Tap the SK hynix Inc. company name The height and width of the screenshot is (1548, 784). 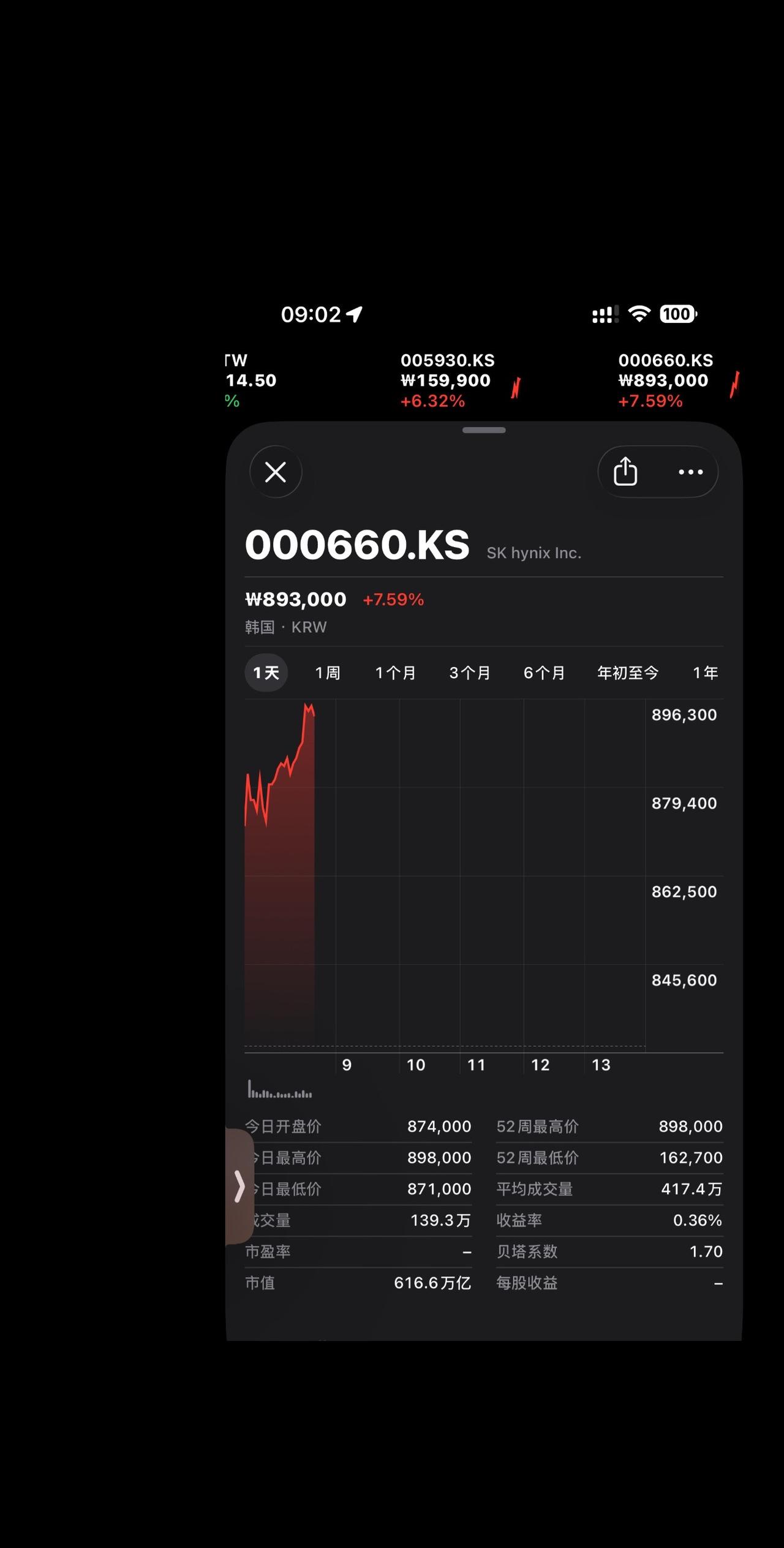534,552
